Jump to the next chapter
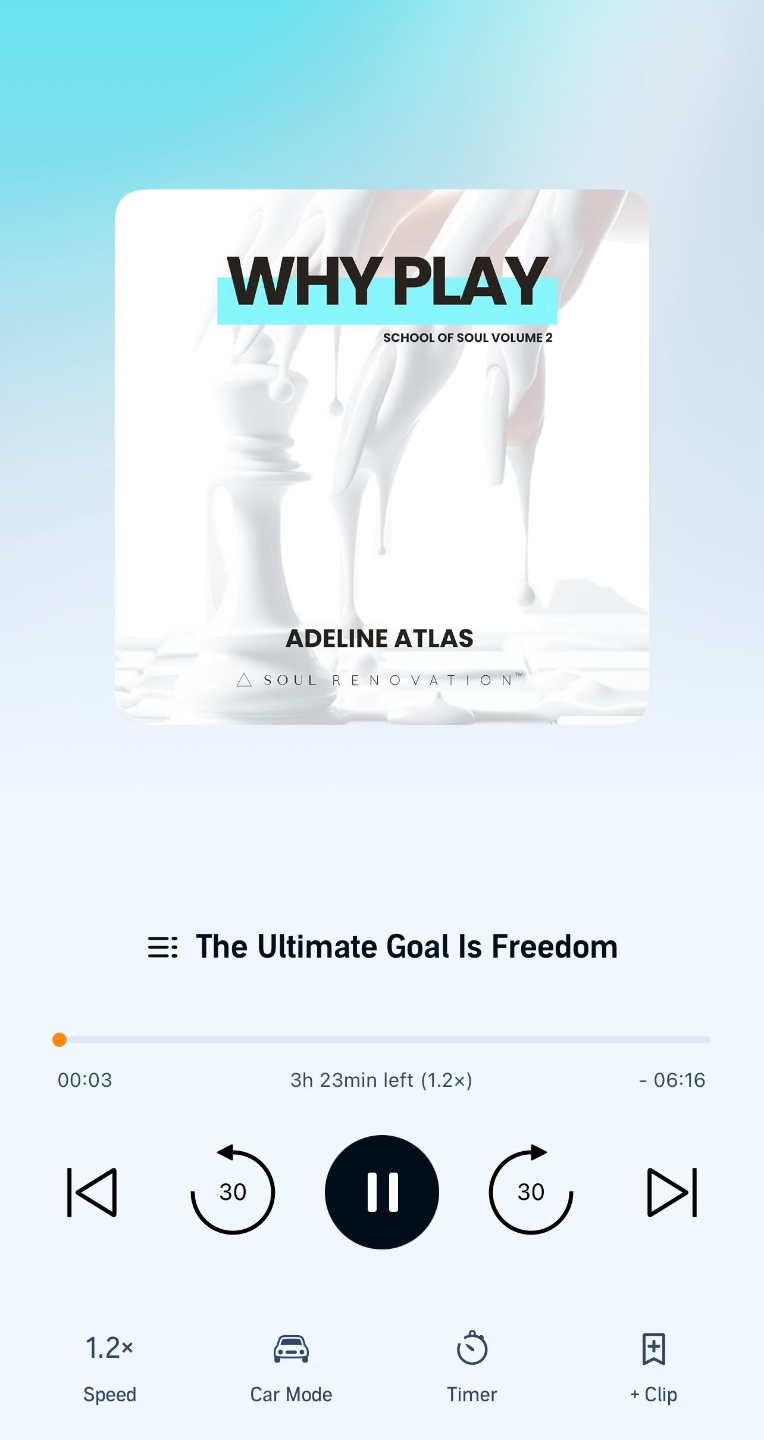Viewport: 764px width, 1440px height. pyautogui.click(x=672, y=1192)
